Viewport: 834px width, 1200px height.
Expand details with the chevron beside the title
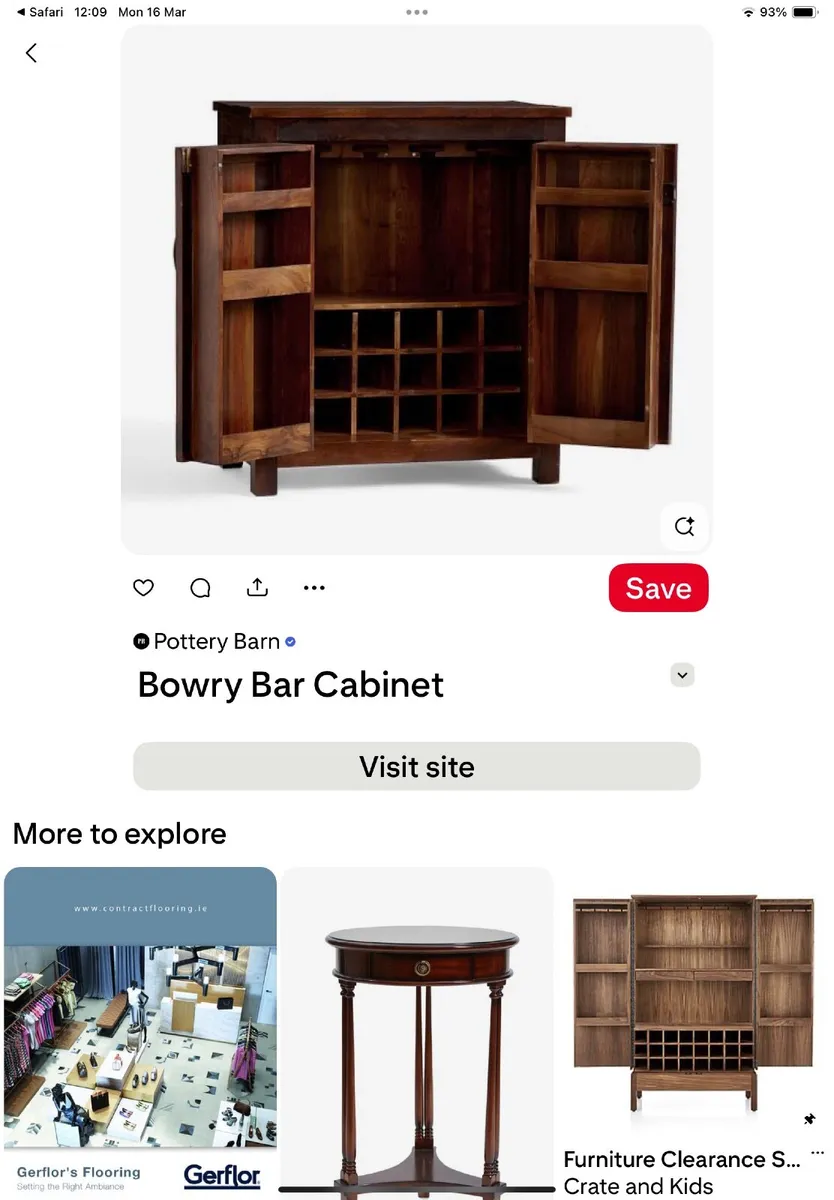[x=682, y=675]
